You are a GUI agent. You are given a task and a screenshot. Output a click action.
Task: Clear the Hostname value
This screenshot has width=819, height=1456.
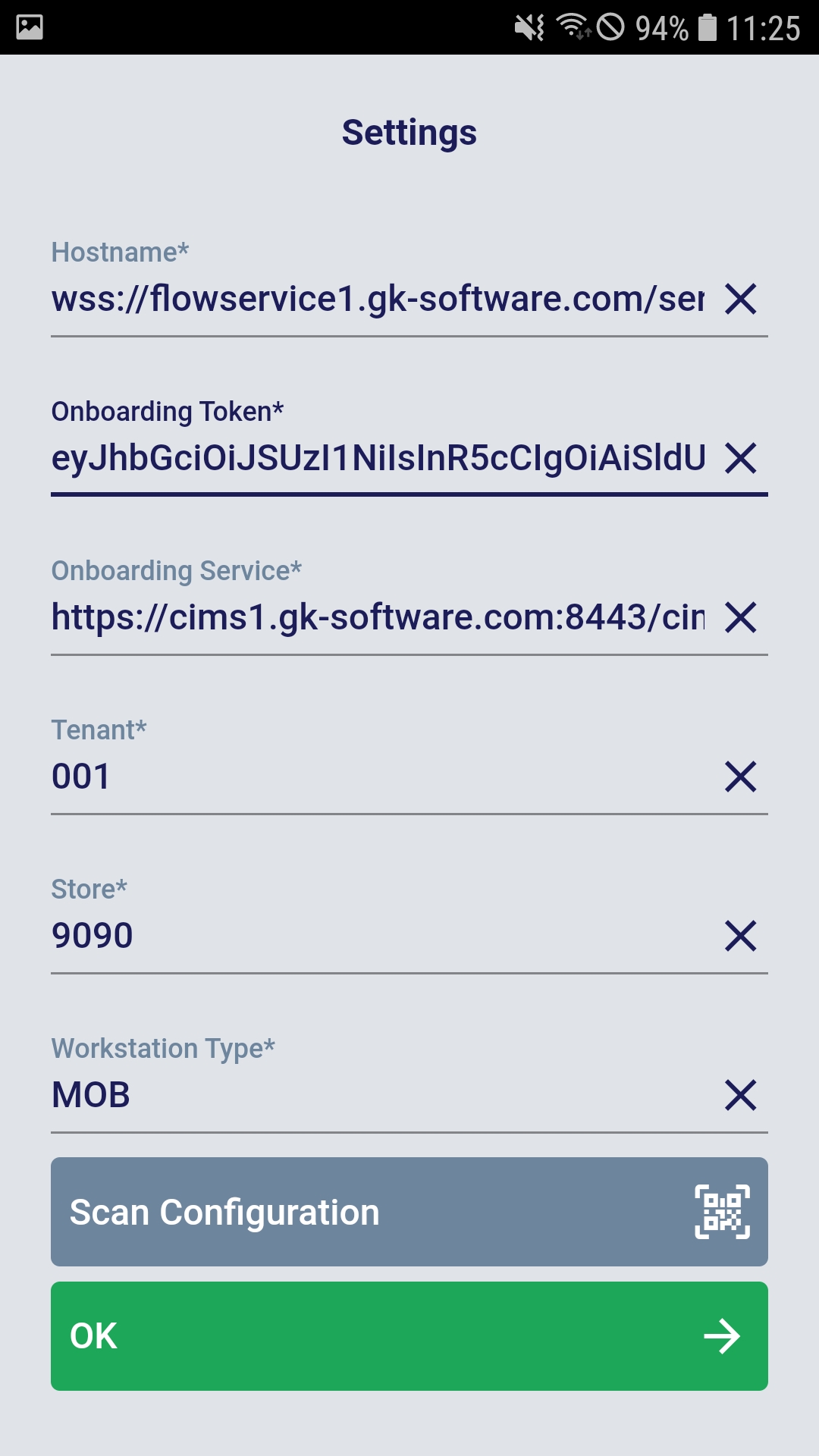tap(740, 299)
